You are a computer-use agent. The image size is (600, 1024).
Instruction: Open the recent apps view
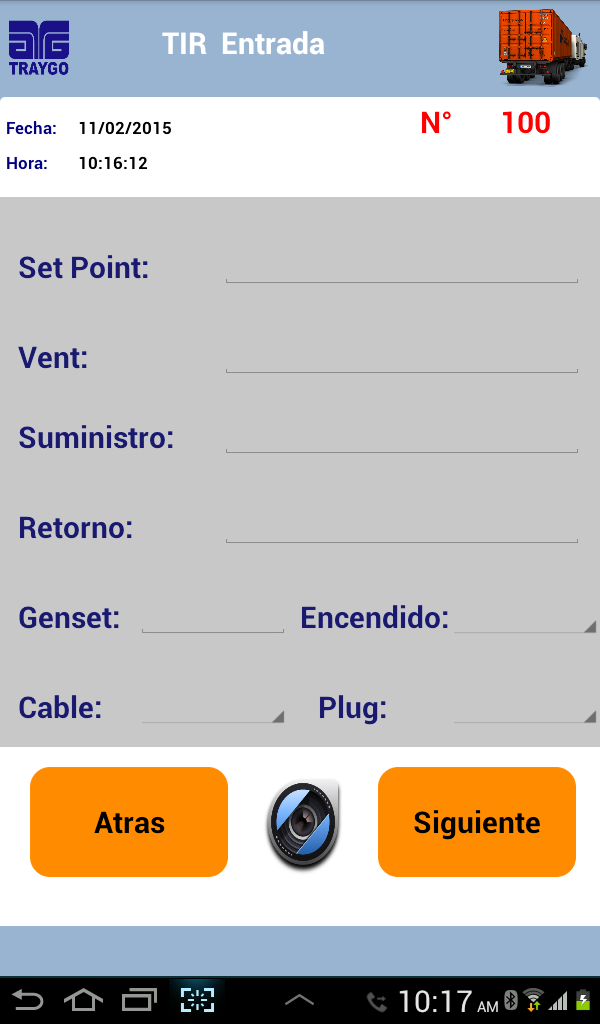(x=139, y=1000)
